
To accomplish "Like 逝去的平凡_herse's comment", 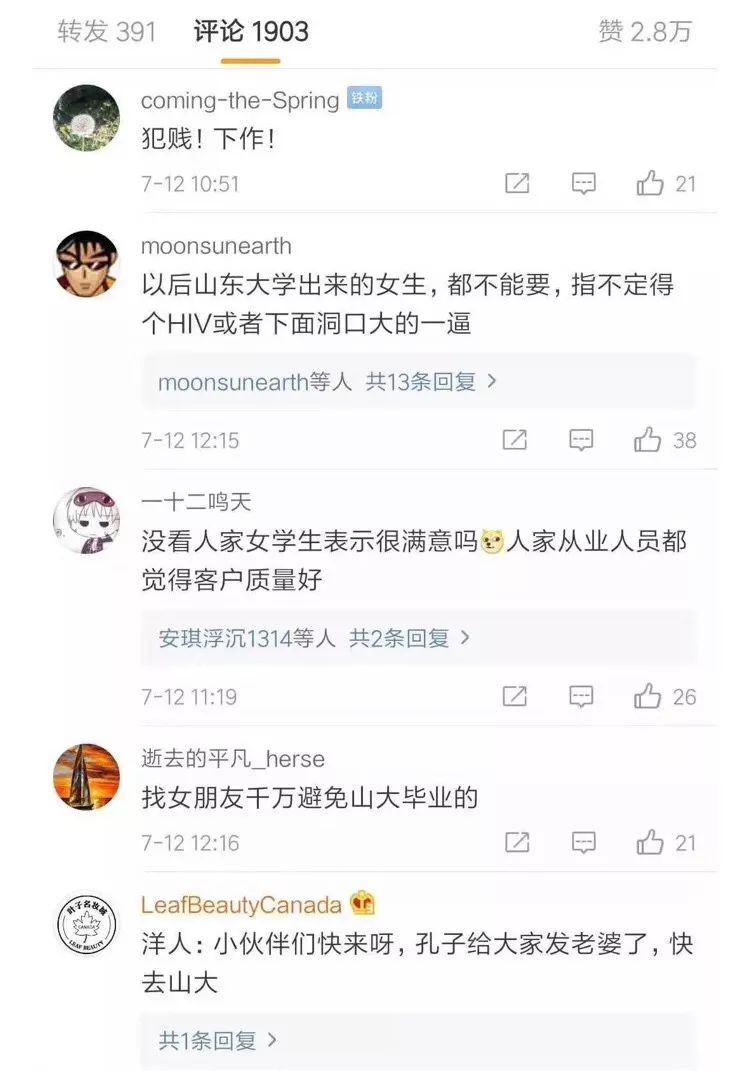I will [651, 843].
